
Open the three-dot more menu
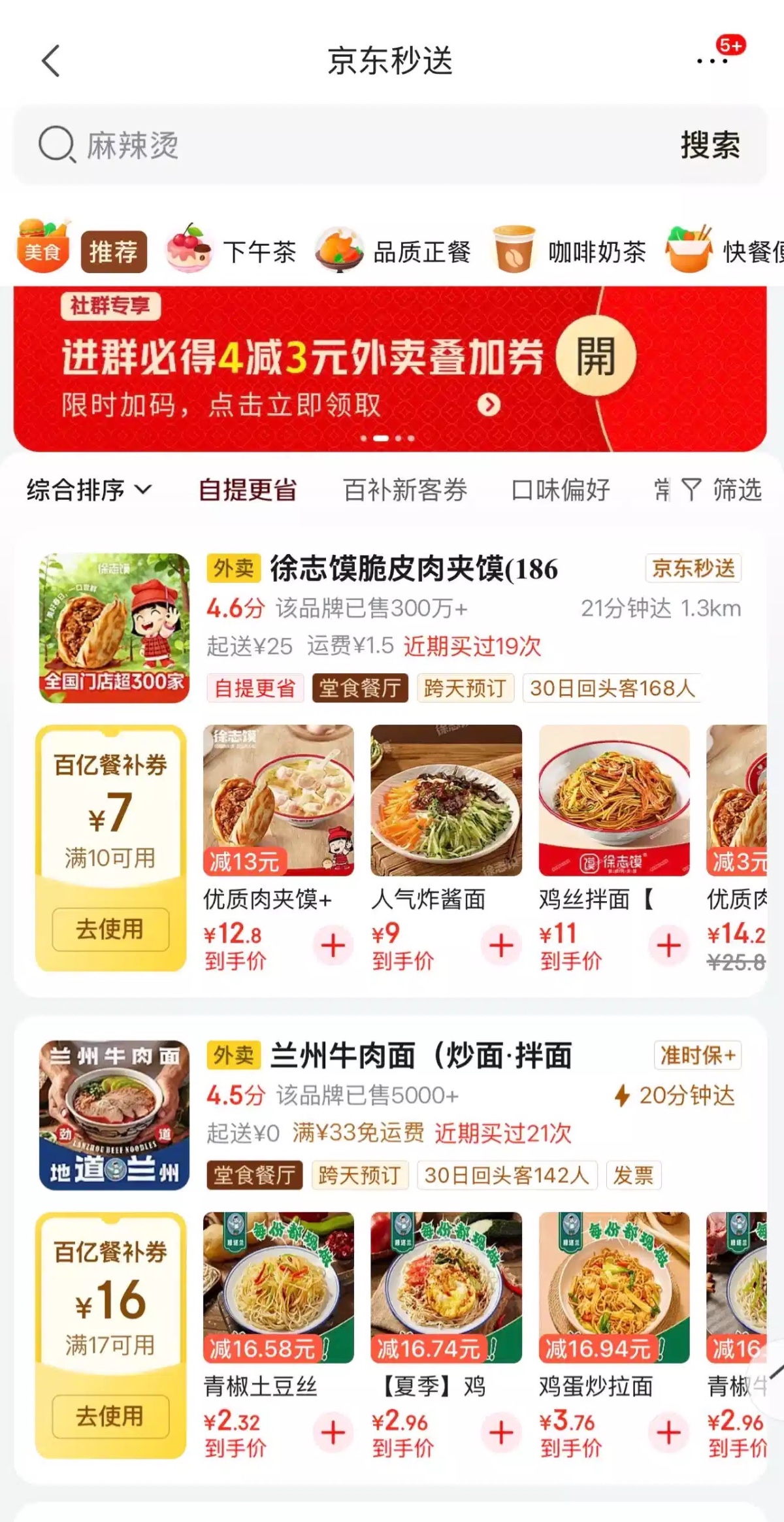(711, 61)
